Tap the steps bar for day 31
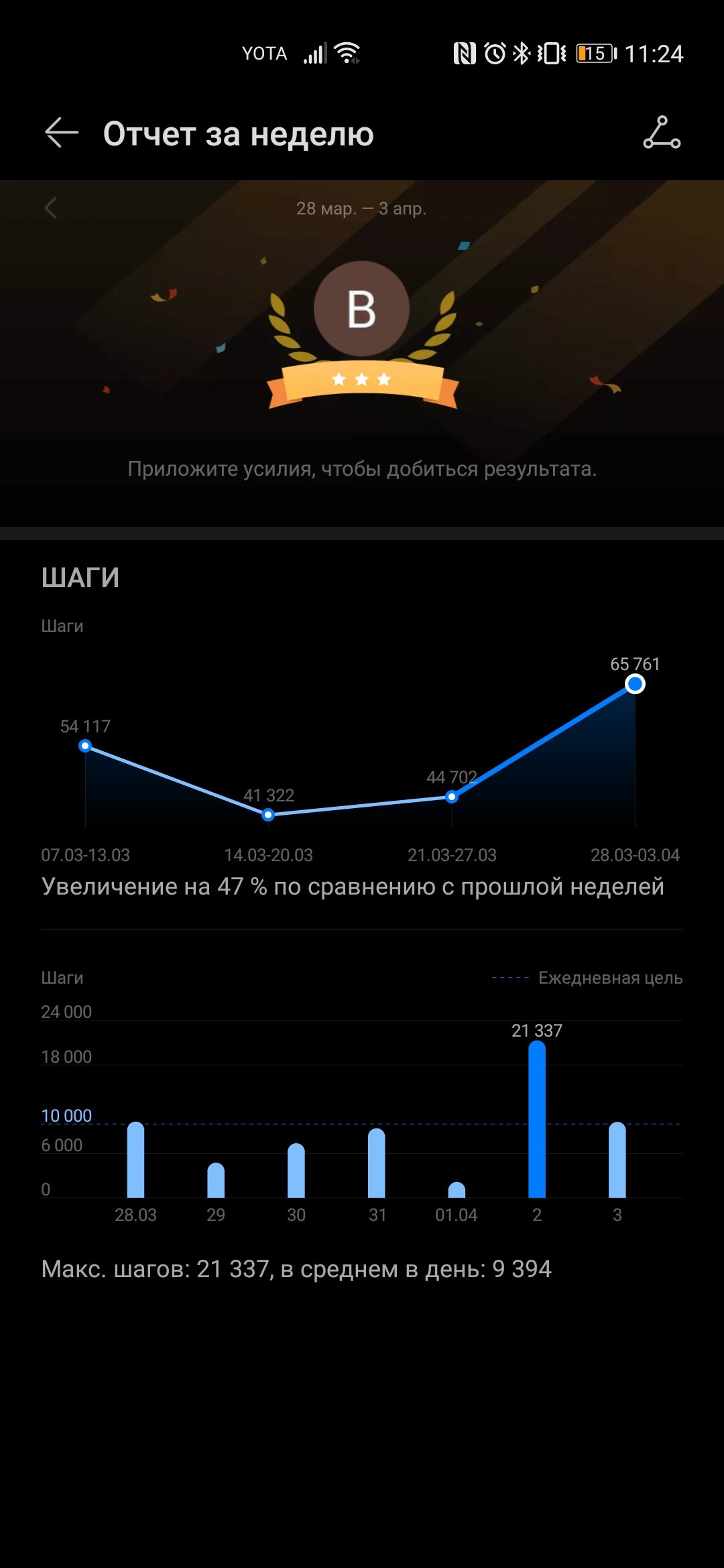 coord(377,1163)
